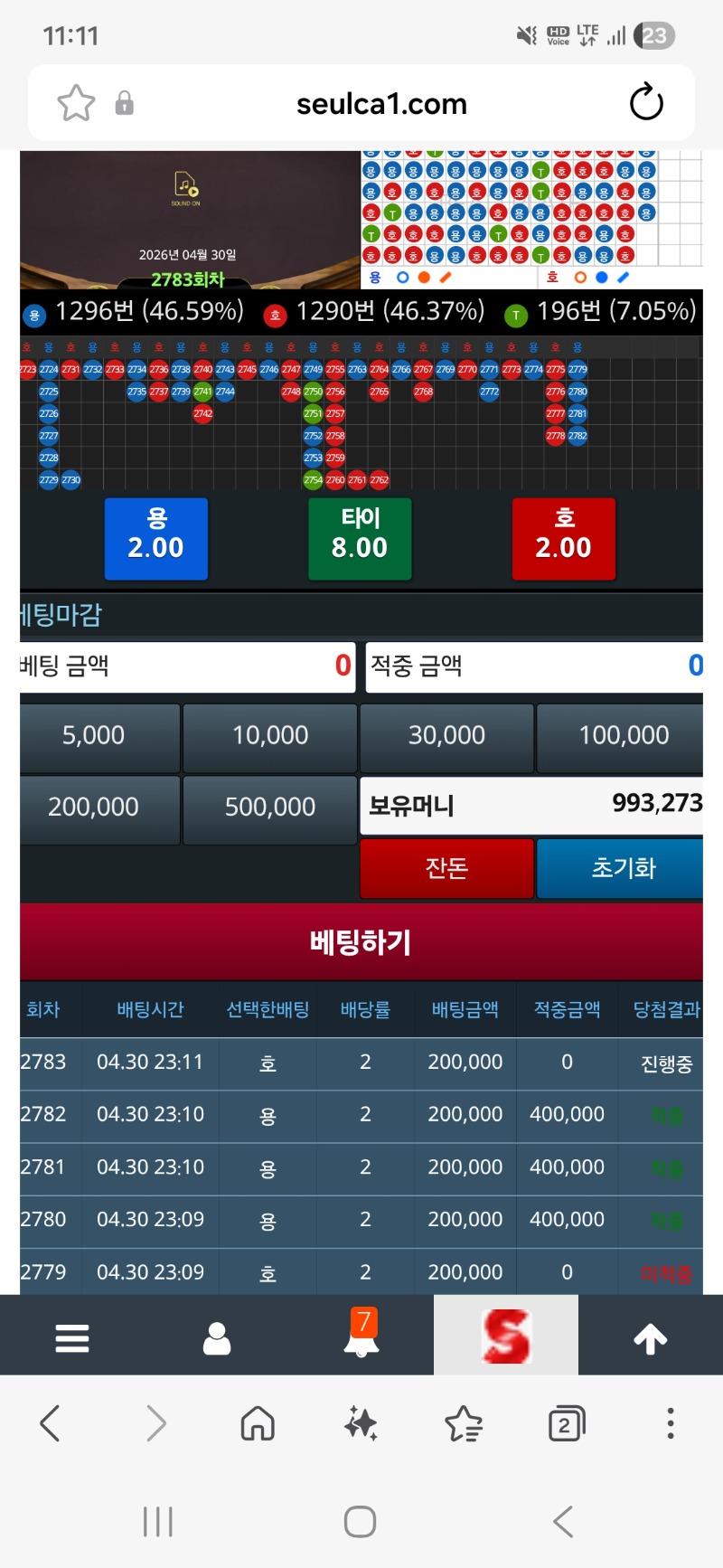The height and width of the screenshot is (1568, 723).
Task: Reset bet with 초기화
Action: 622,868
